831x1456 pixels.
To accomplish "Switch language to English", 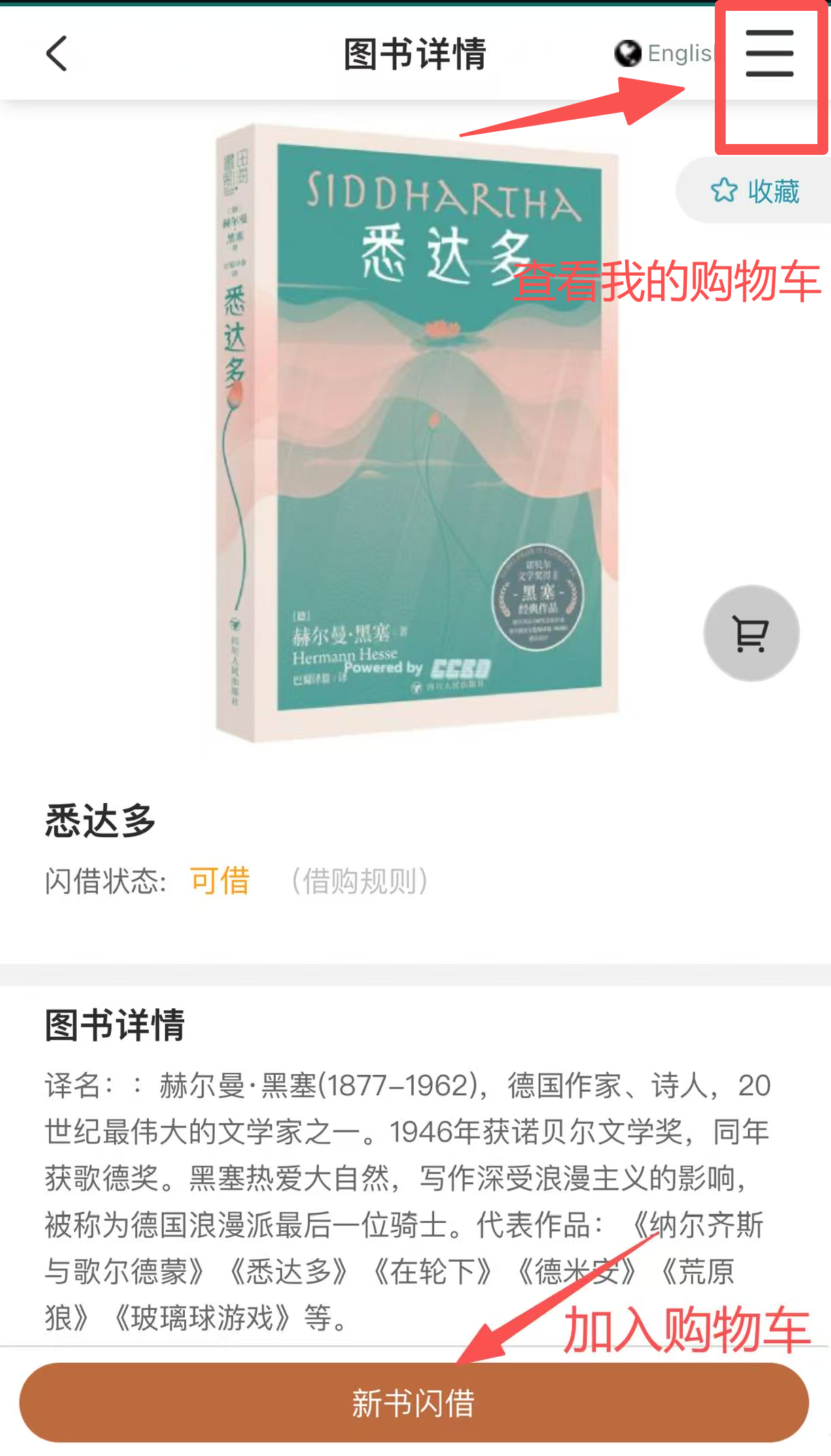I will point(665,53).
